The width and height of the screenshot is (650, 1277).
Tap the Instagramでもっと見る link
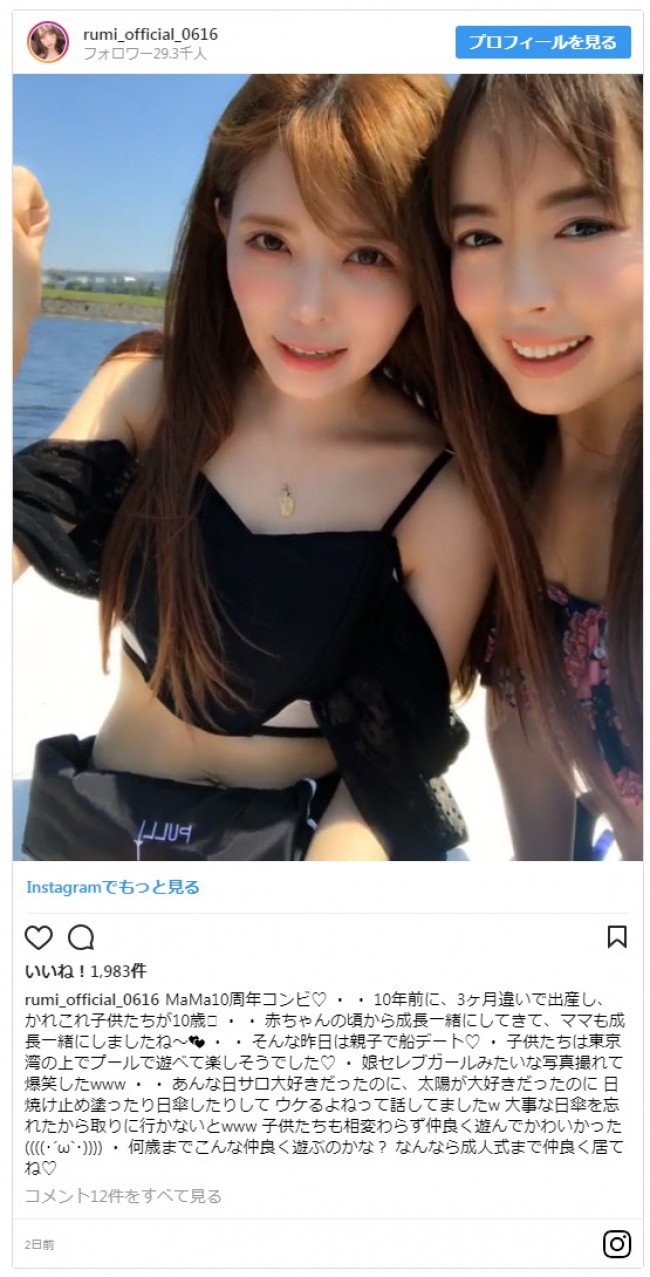point(112,887)
